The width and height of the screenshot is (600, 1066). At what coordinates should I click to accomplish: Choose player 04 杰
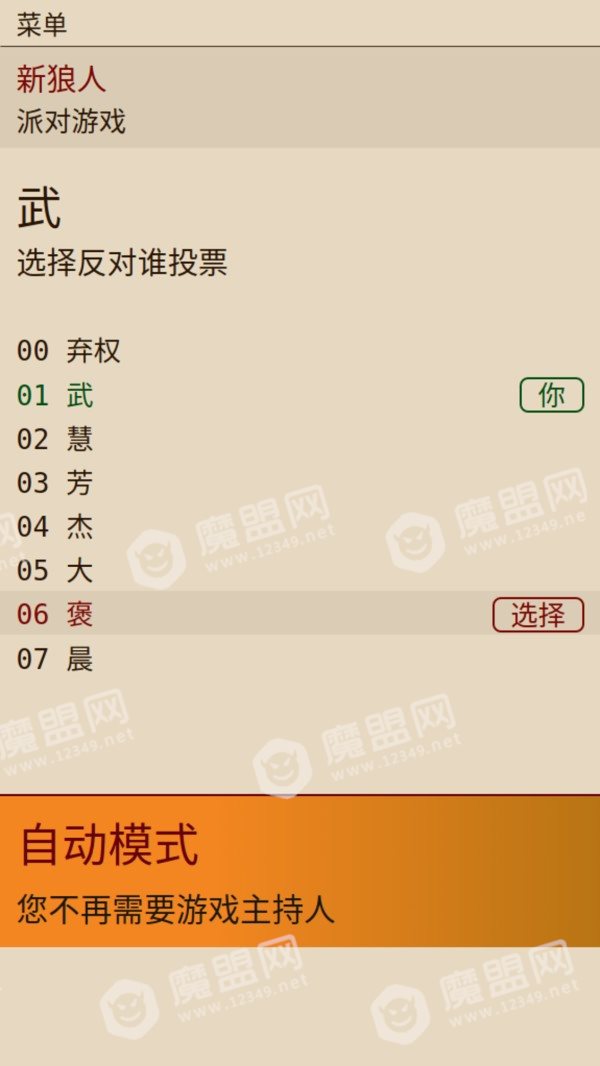[x=300, y=527]
